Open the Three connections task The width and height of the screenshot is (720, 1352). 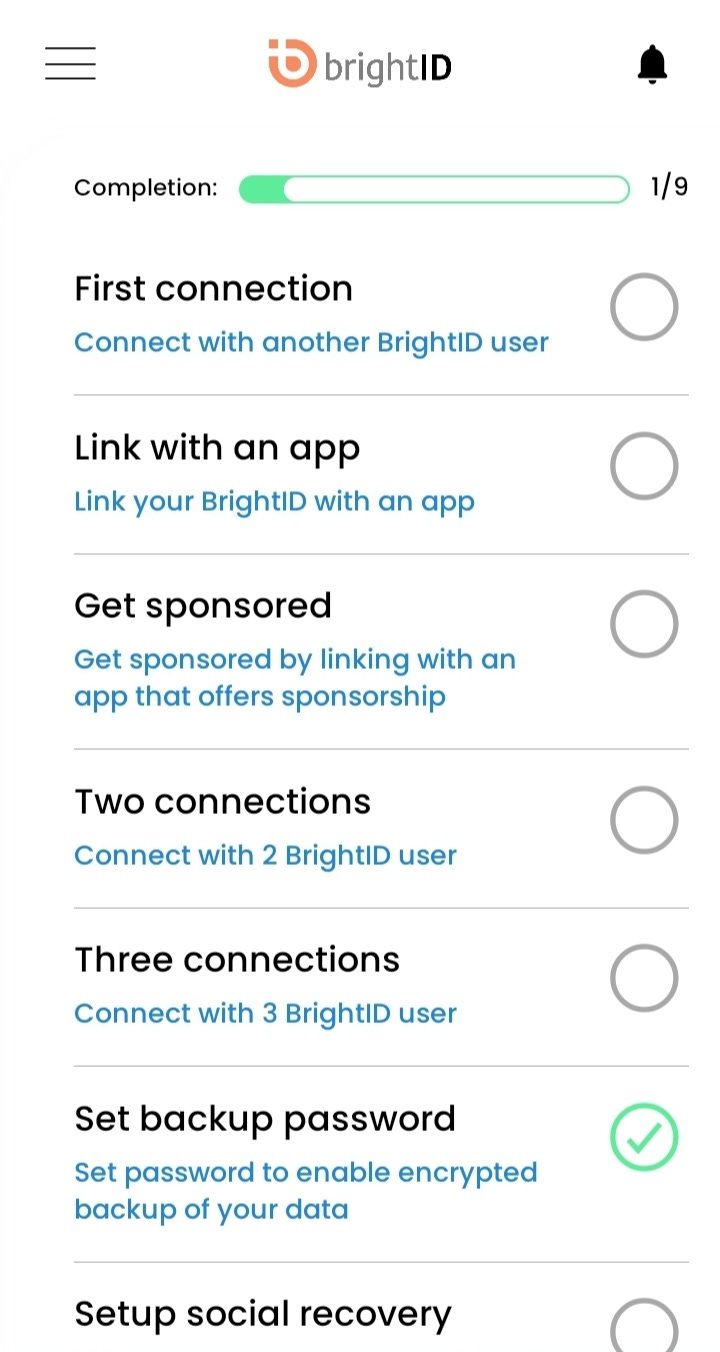coord(381,987)
